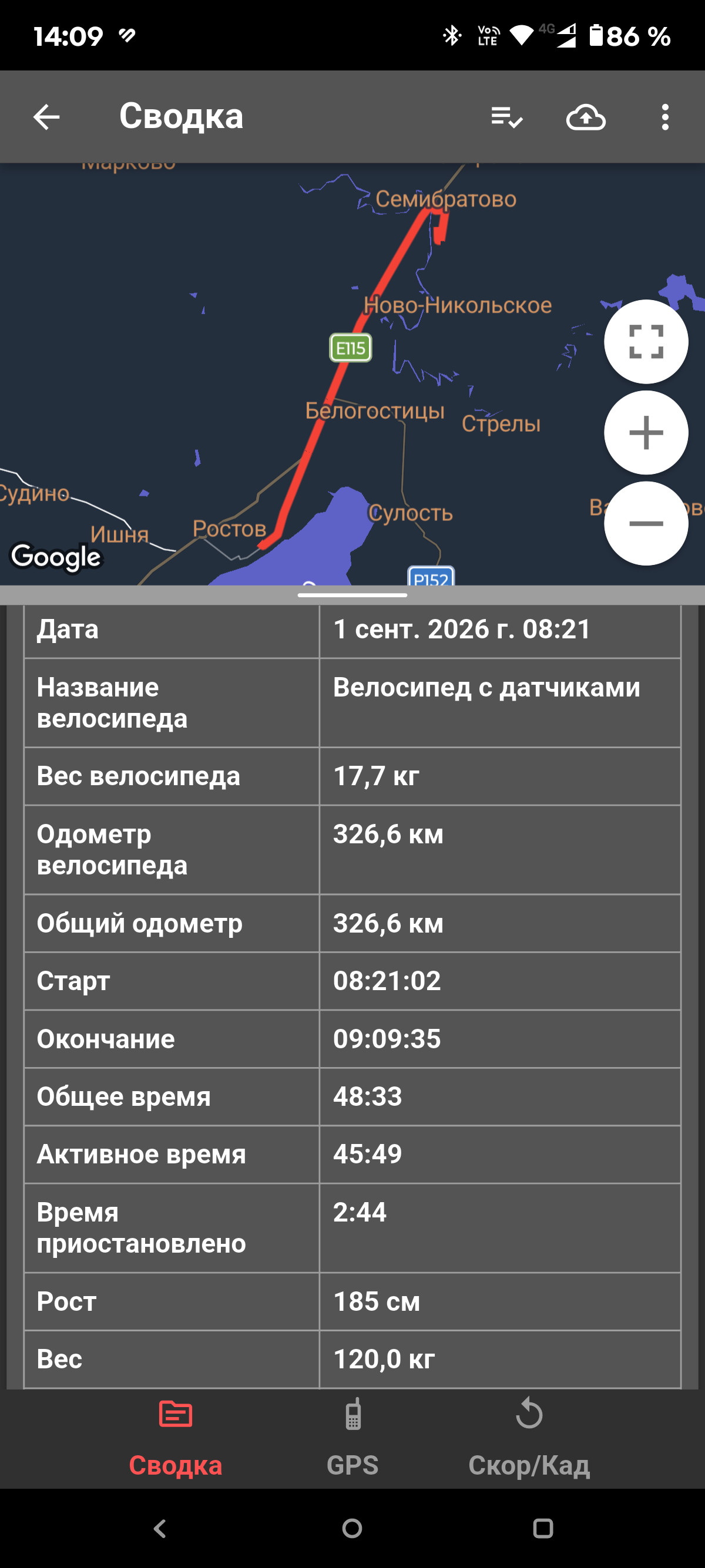Zoom in on the map
This screenshot has height=1568, width=705.
[x=646, y=433]
